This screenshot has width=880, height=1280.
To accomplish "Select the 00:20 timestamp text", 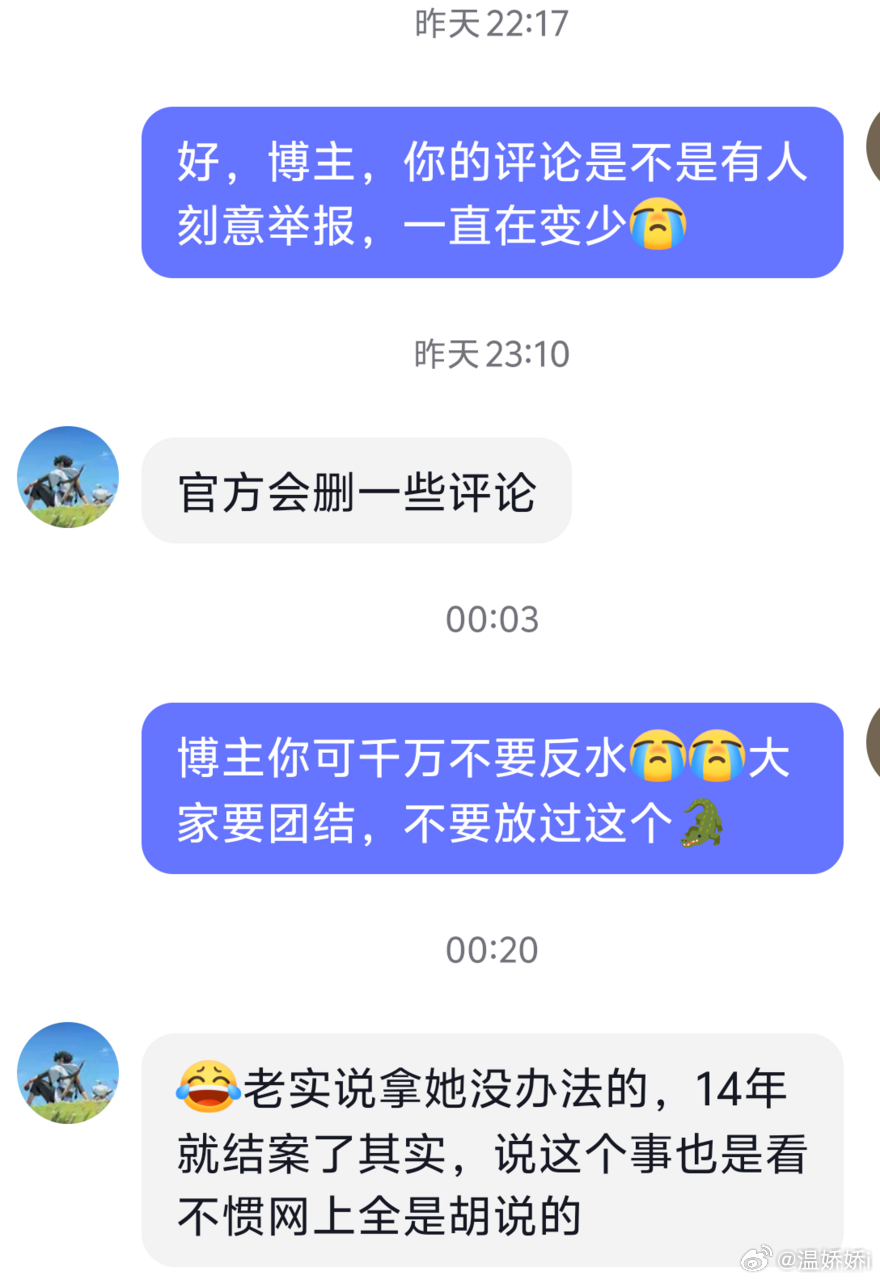I will (x=494, y=950).
